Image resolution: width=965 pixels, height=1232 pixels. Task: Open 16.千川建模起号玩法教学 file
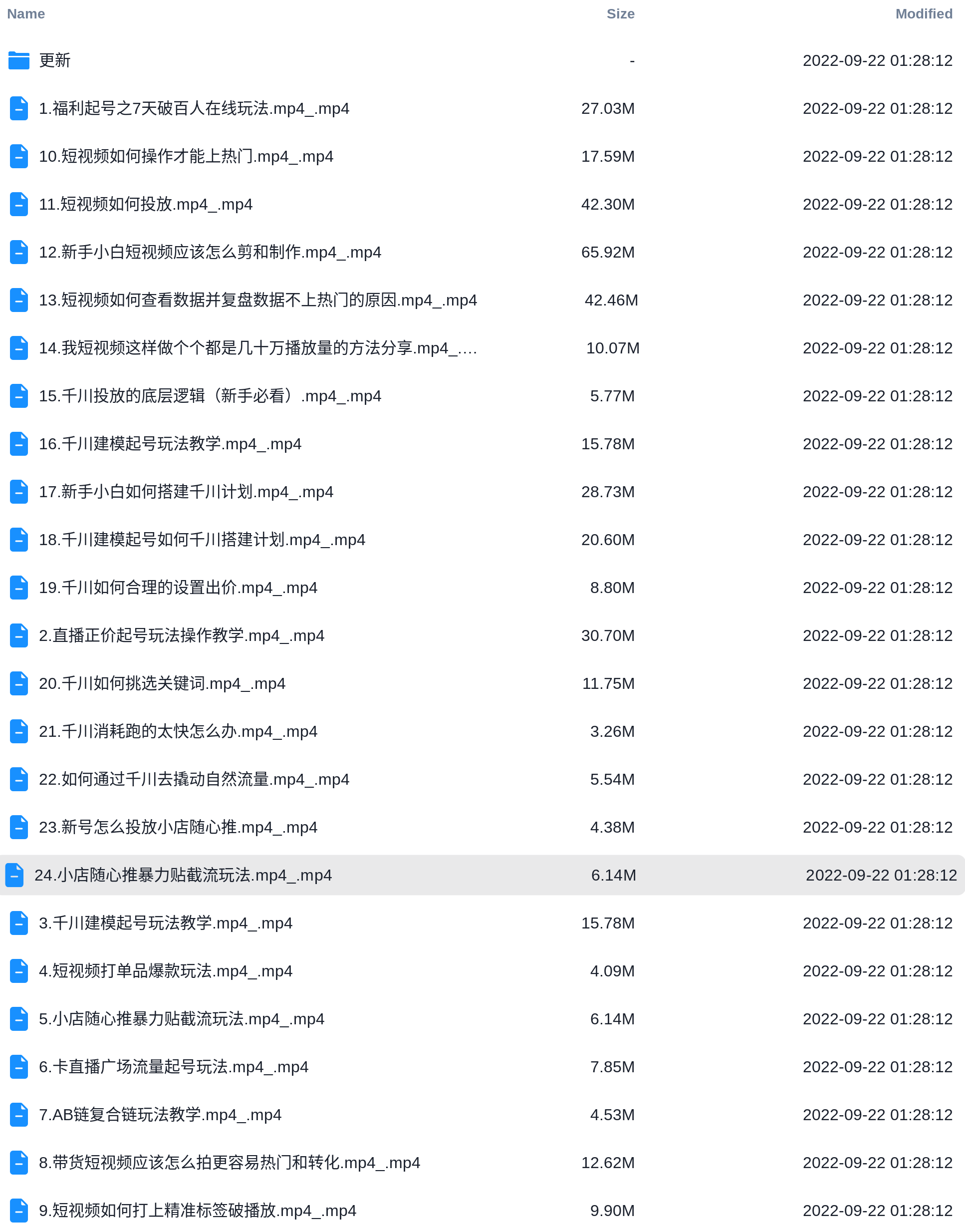170,444
